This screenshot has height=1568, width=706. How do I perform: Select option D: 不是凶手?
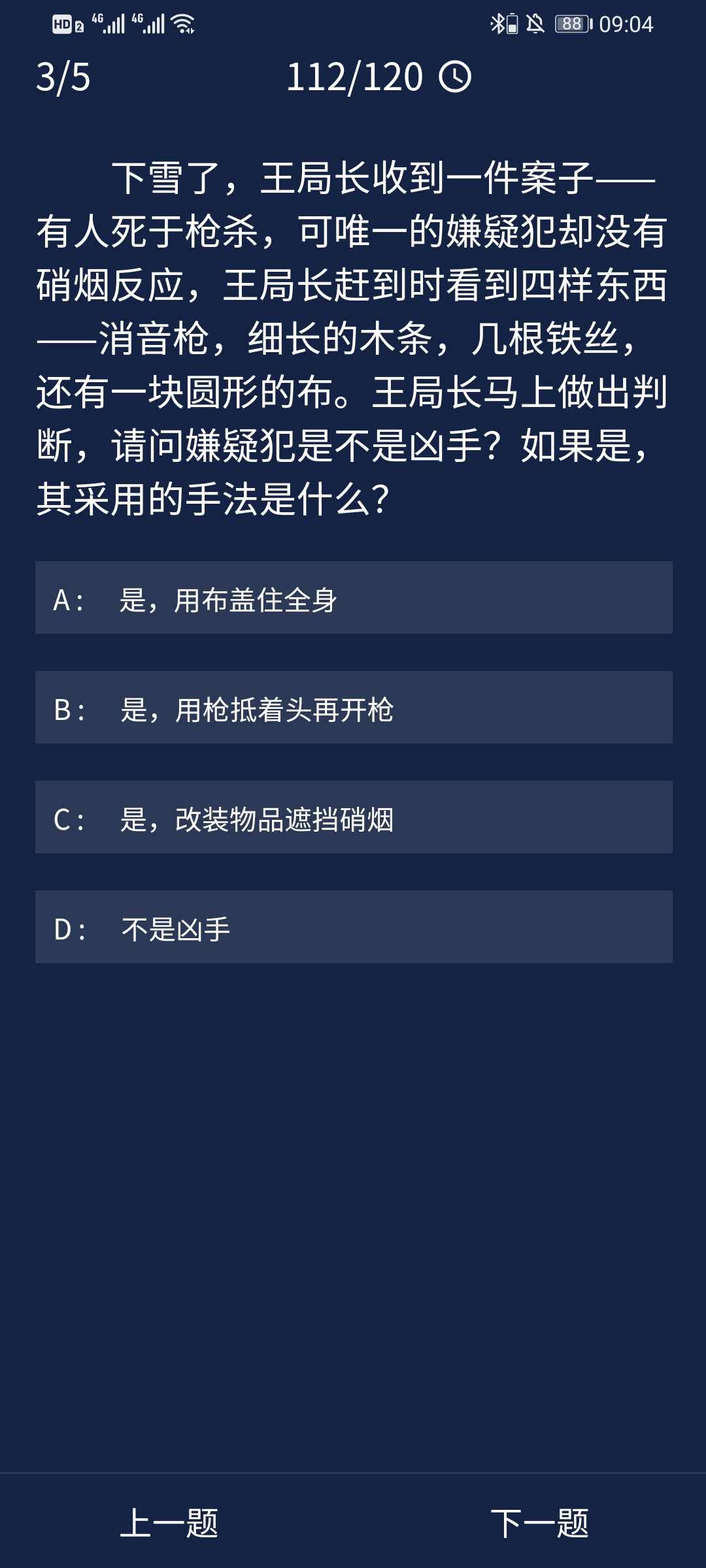pyautogui.click(x=353, y=927)
